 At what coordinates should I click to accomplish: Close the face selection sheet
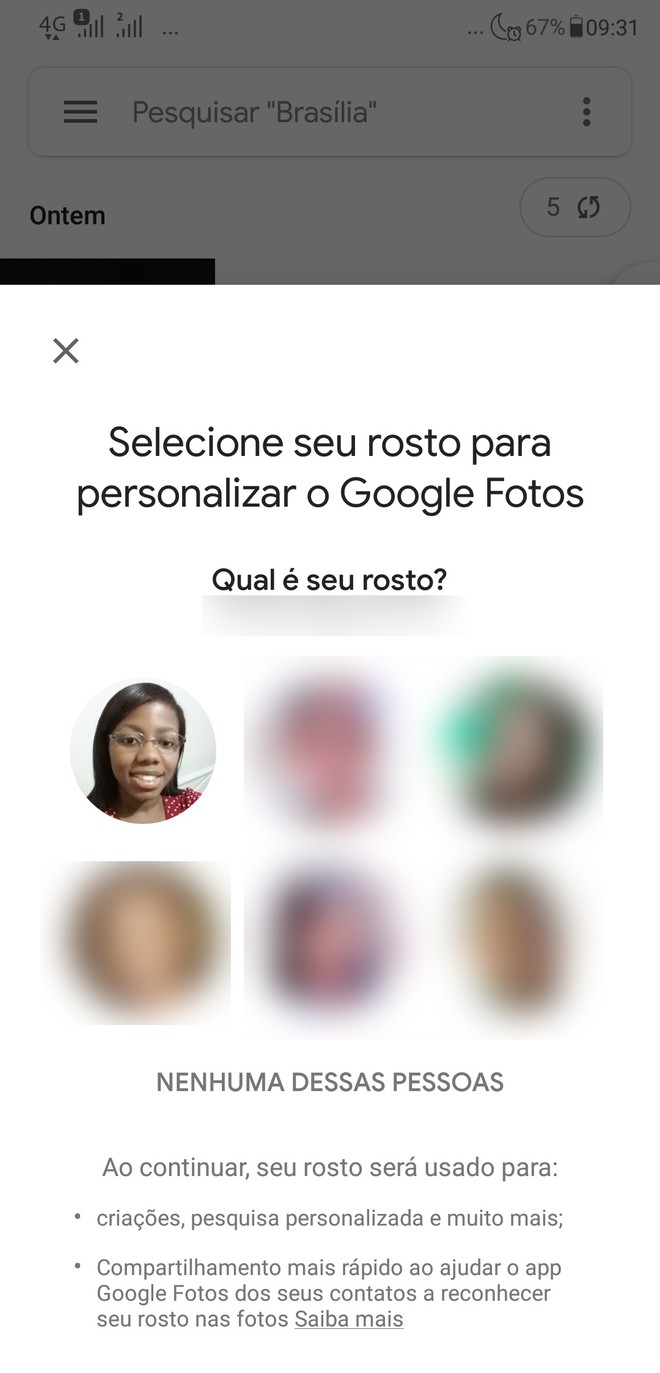pos(66,351)
